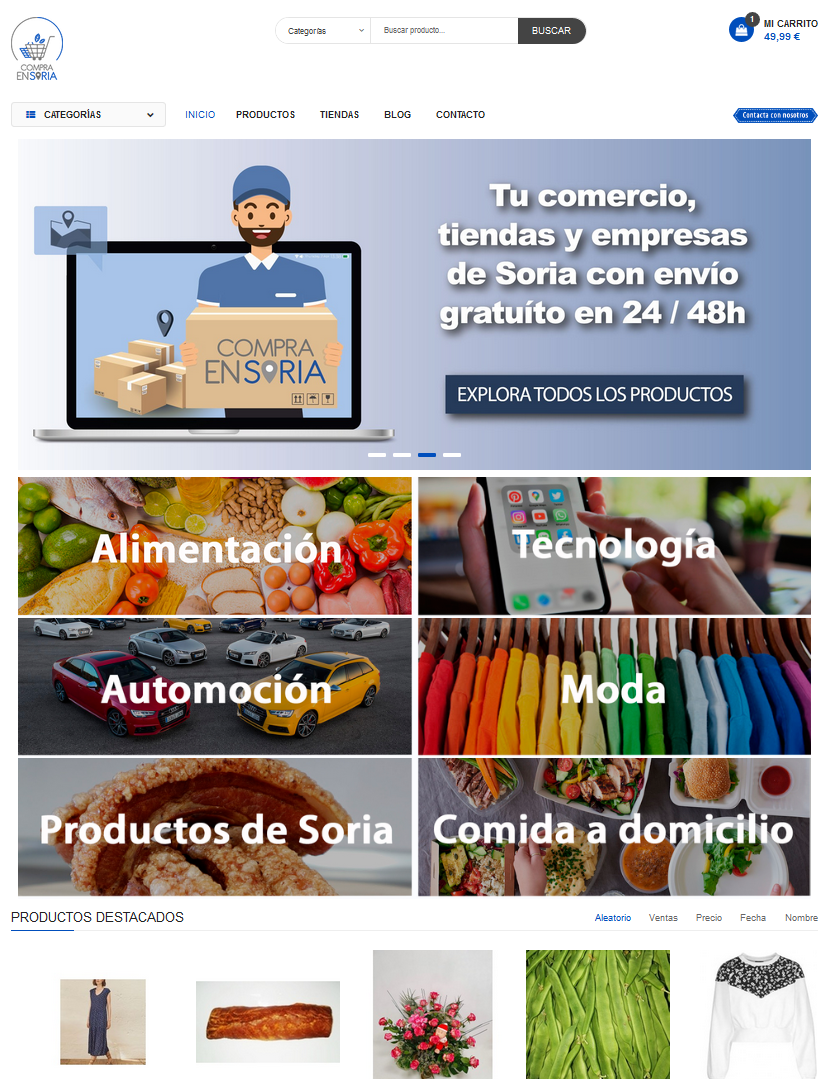The height and width of the screenshot is (1079, 835).
Task: Browse the Moda category
Action: (614, 686)
